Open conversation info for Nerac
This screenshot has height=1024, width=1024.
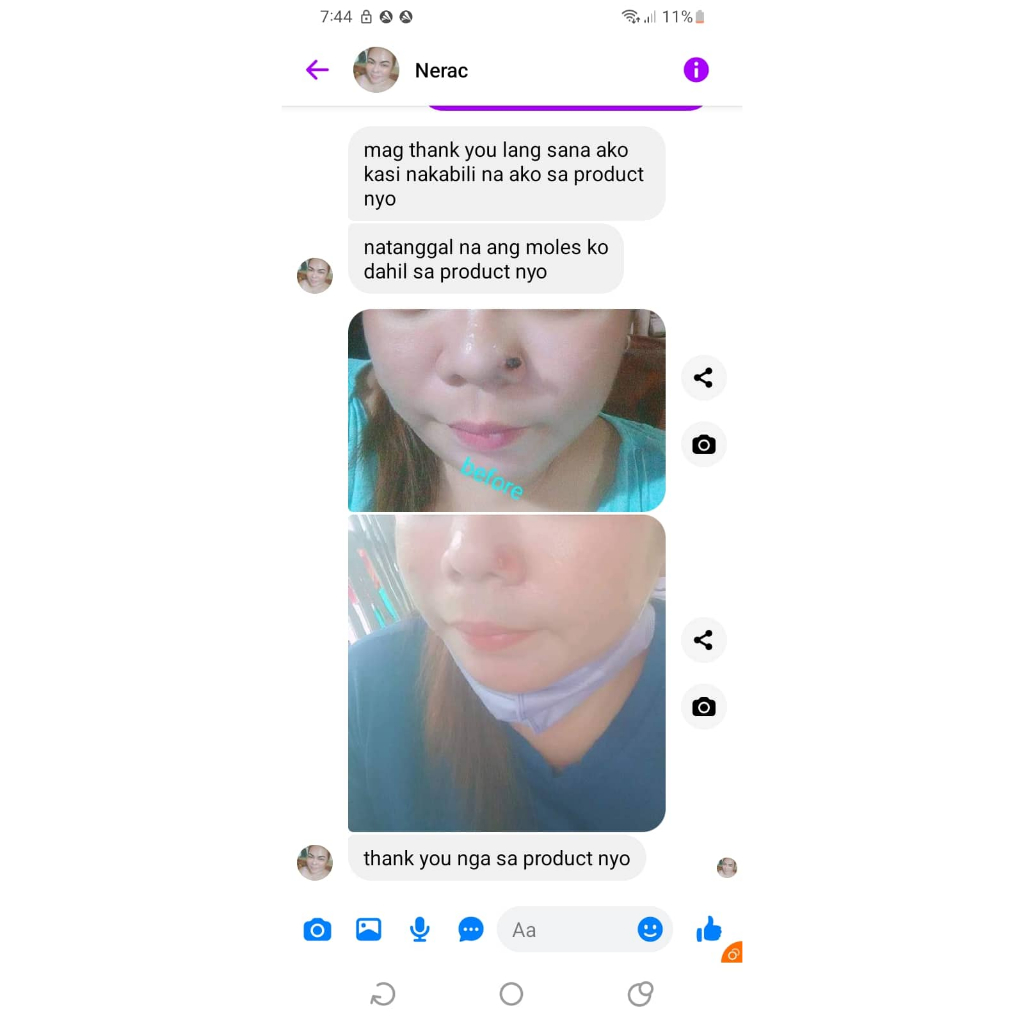coord(696,70)
